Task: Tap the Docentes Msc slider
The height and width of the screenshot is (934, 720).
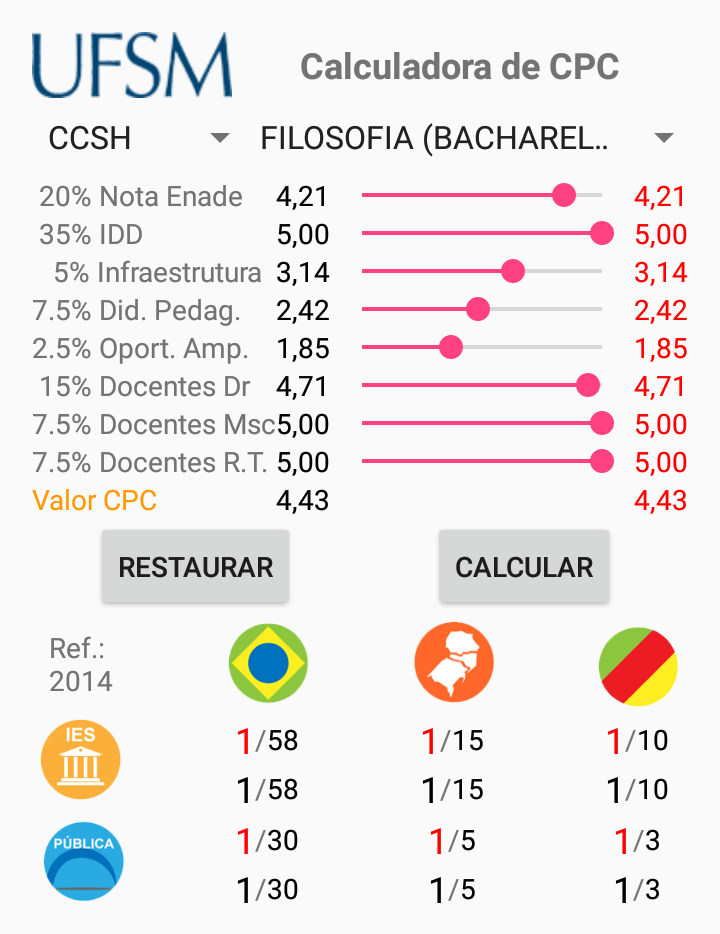Action: [x=601, y=424]
